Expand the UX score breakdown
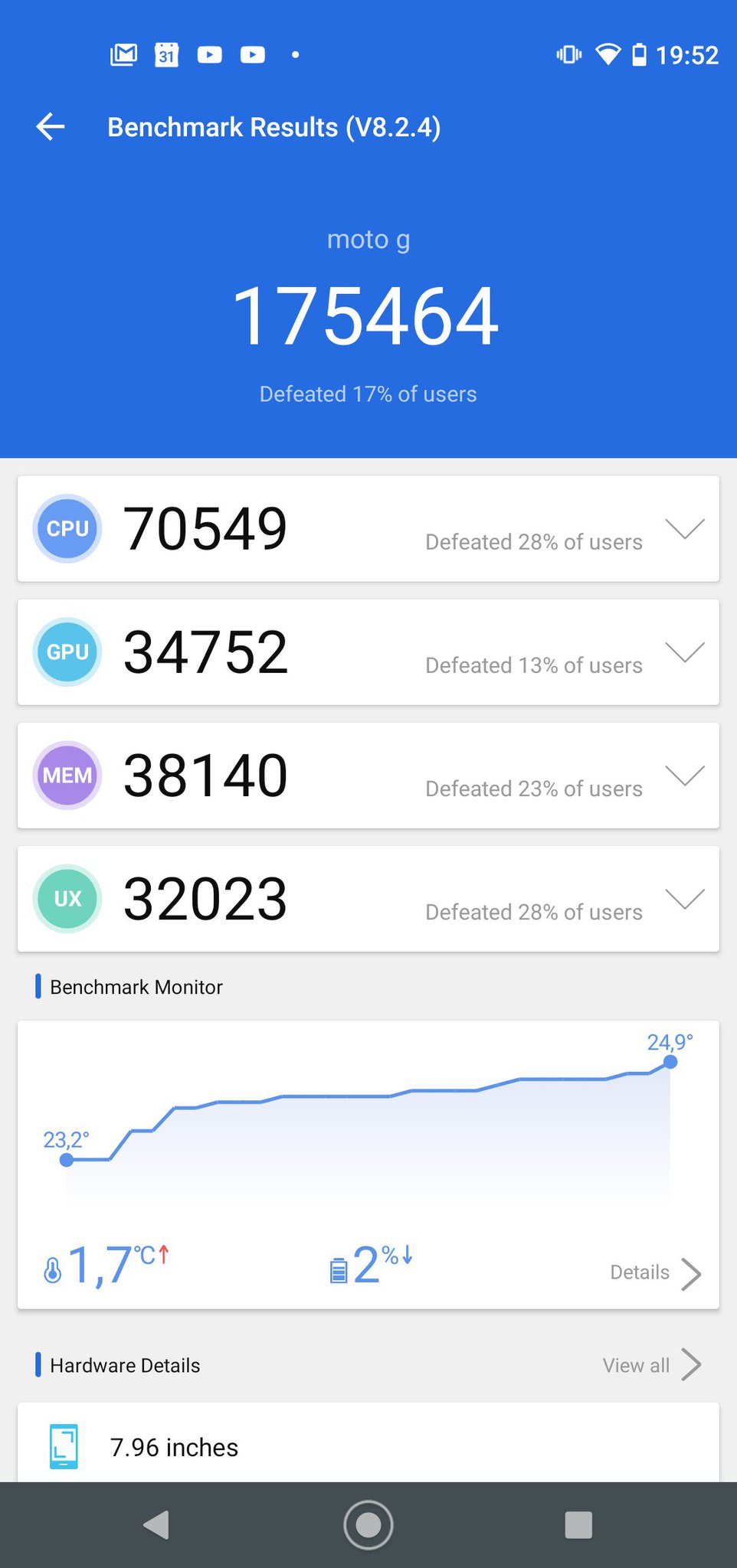Screen dimensions: 737x1568 (x=684, y=899)
